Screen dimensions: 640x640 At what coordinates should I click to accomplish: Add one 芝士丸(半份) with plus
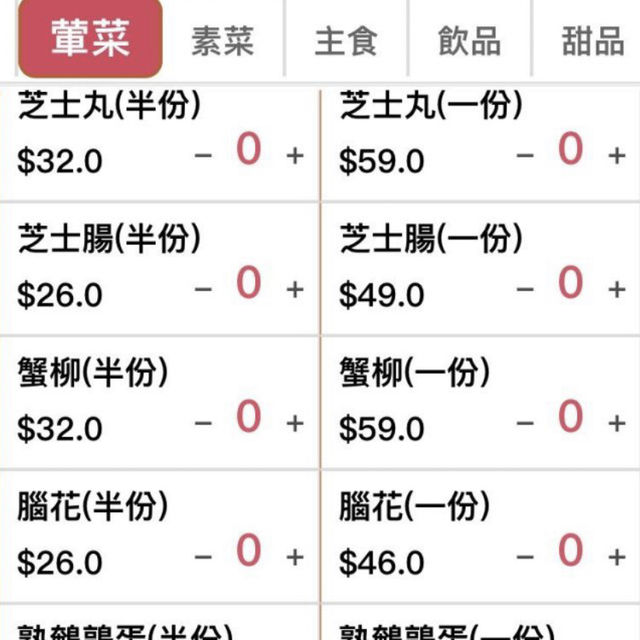[295, 156]
